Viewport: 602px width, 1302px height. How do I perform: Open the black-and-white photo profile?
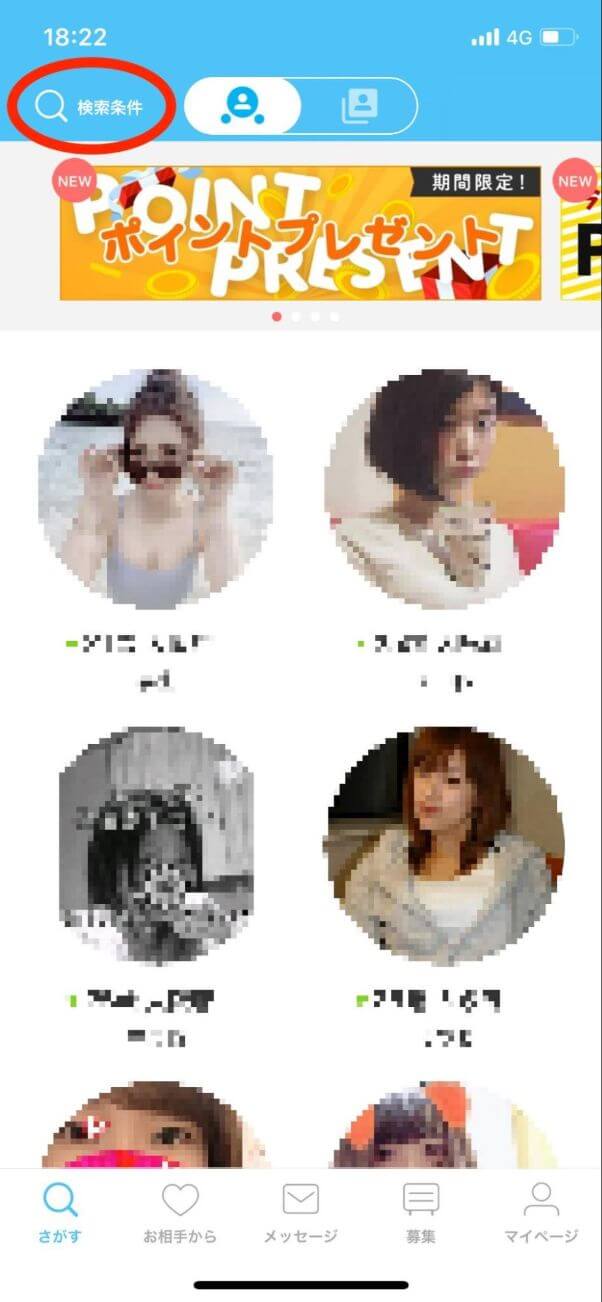pyautogui.click(x=157, y=847)
